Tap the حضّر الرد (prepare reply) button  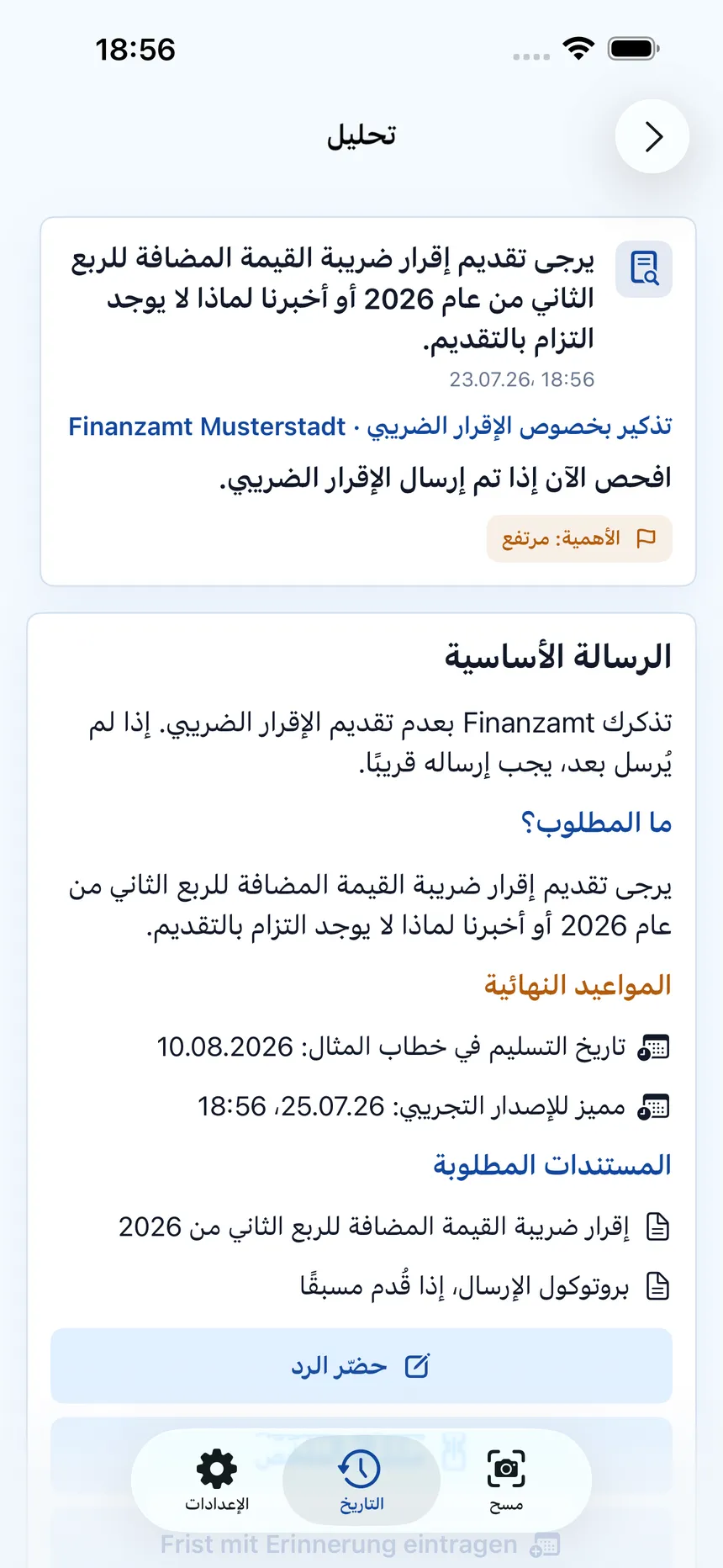pos(361,1365)
